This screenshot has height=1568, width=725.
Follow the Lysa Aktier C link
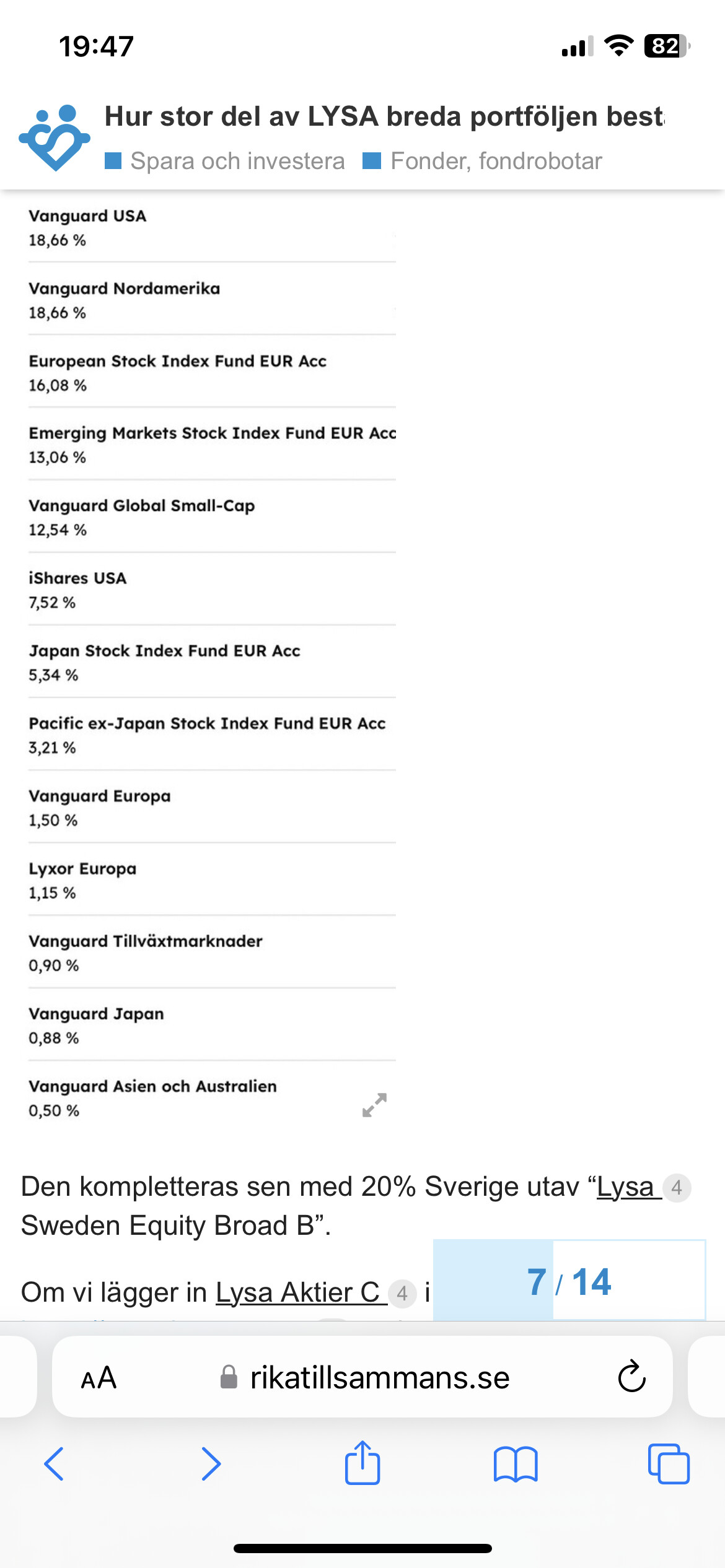click(297, 1292)
